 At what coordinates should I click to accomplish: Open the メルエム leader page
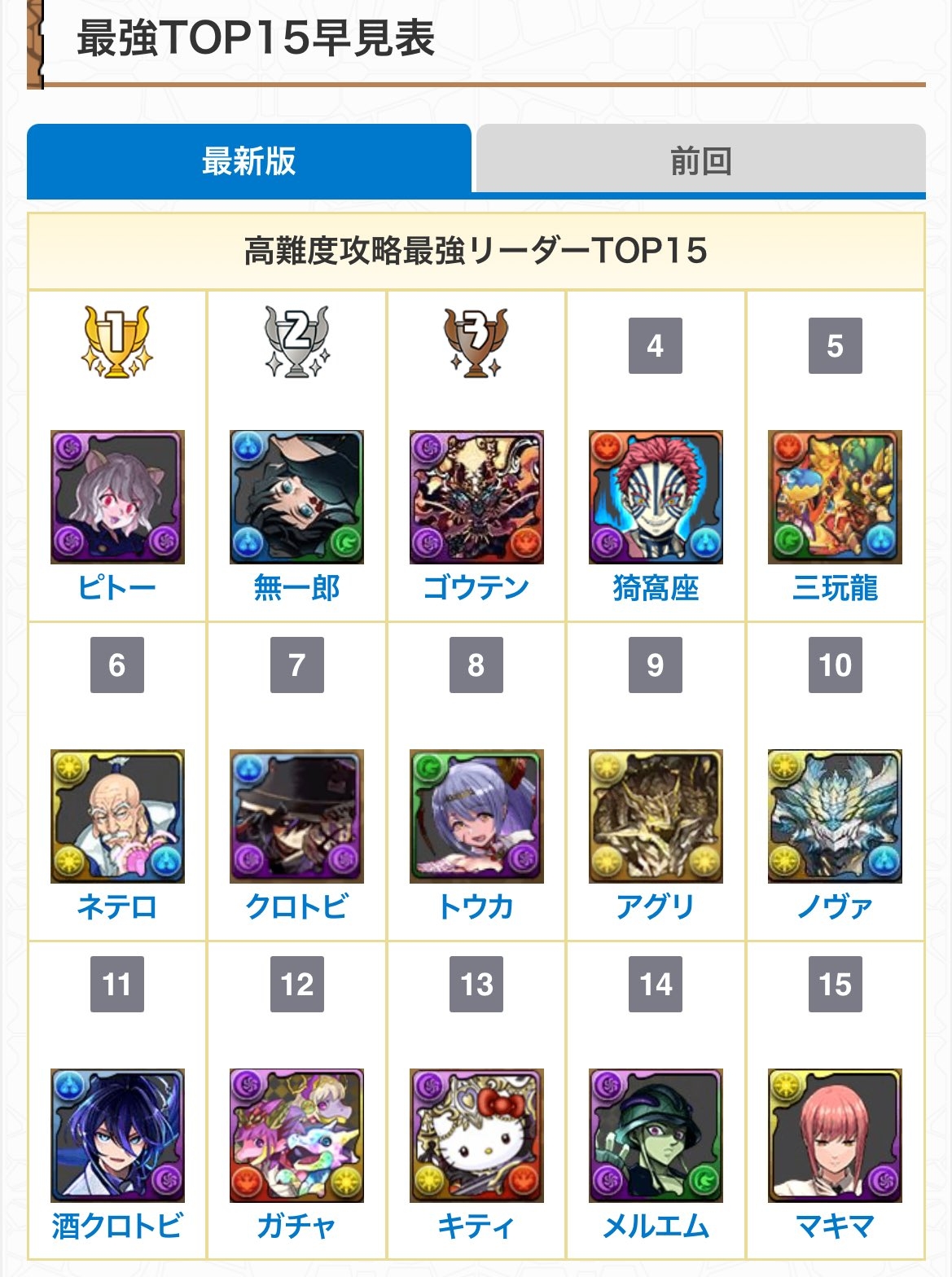click(656, 1225)
